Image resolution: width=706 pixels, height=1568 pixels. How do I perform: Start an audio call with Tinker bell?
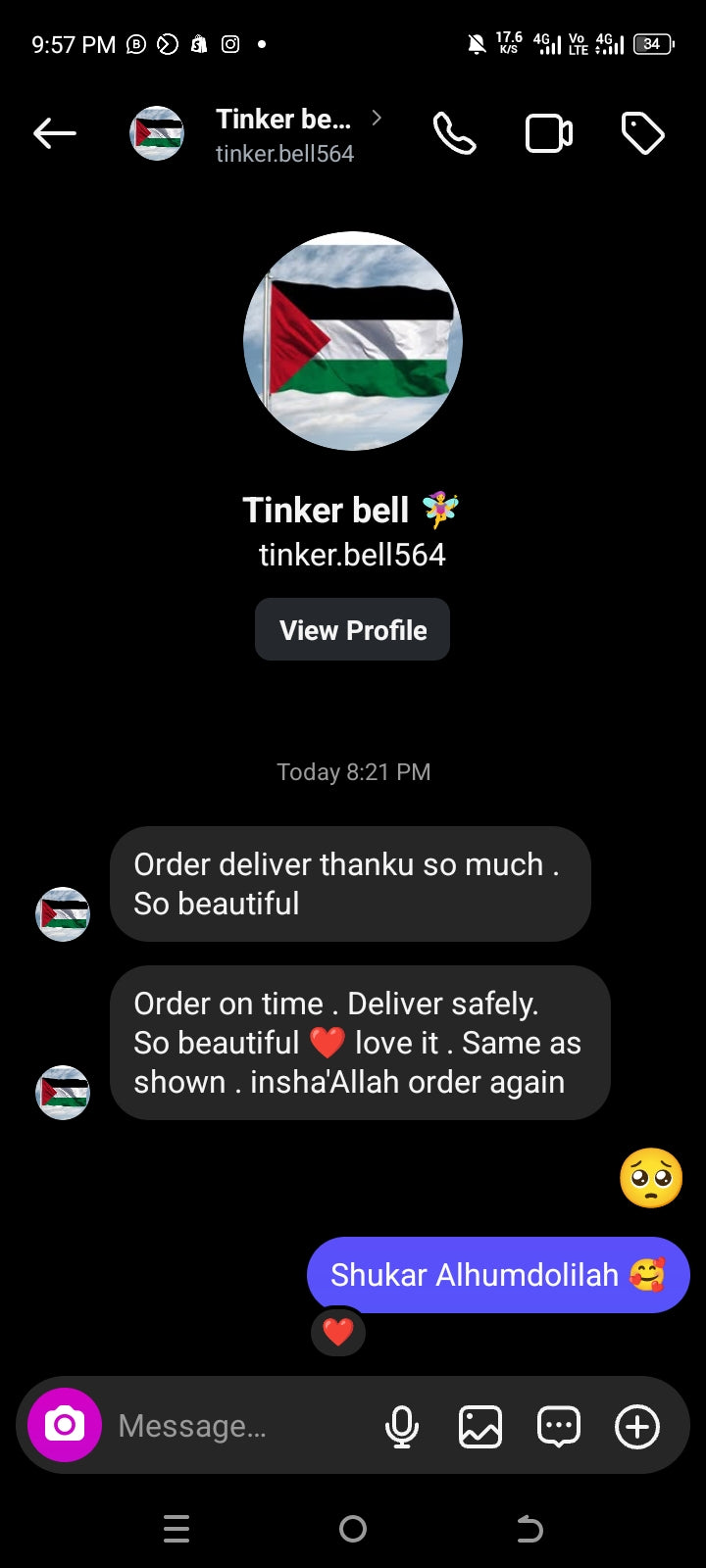(x=454, y=133)
